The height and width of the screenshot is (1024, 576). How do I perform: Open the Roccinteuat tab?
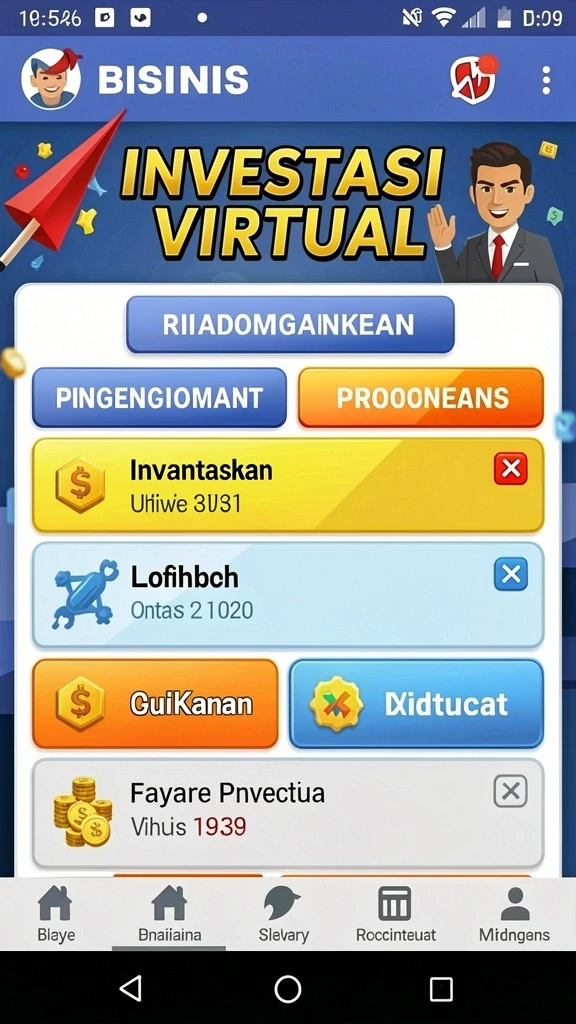pyautogui.click(x=396, y=914)
